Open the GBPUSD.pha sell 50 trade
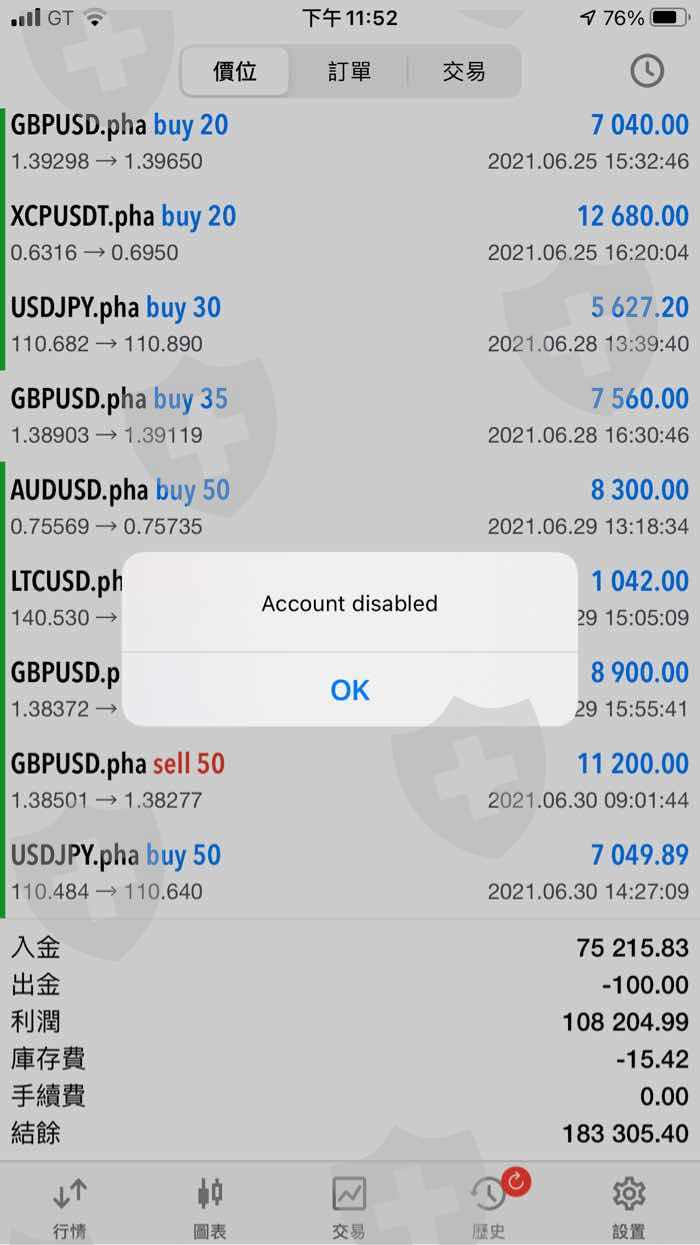Image resolution: width=700 pixels, height=1245 pixels. tap(350, 781)
